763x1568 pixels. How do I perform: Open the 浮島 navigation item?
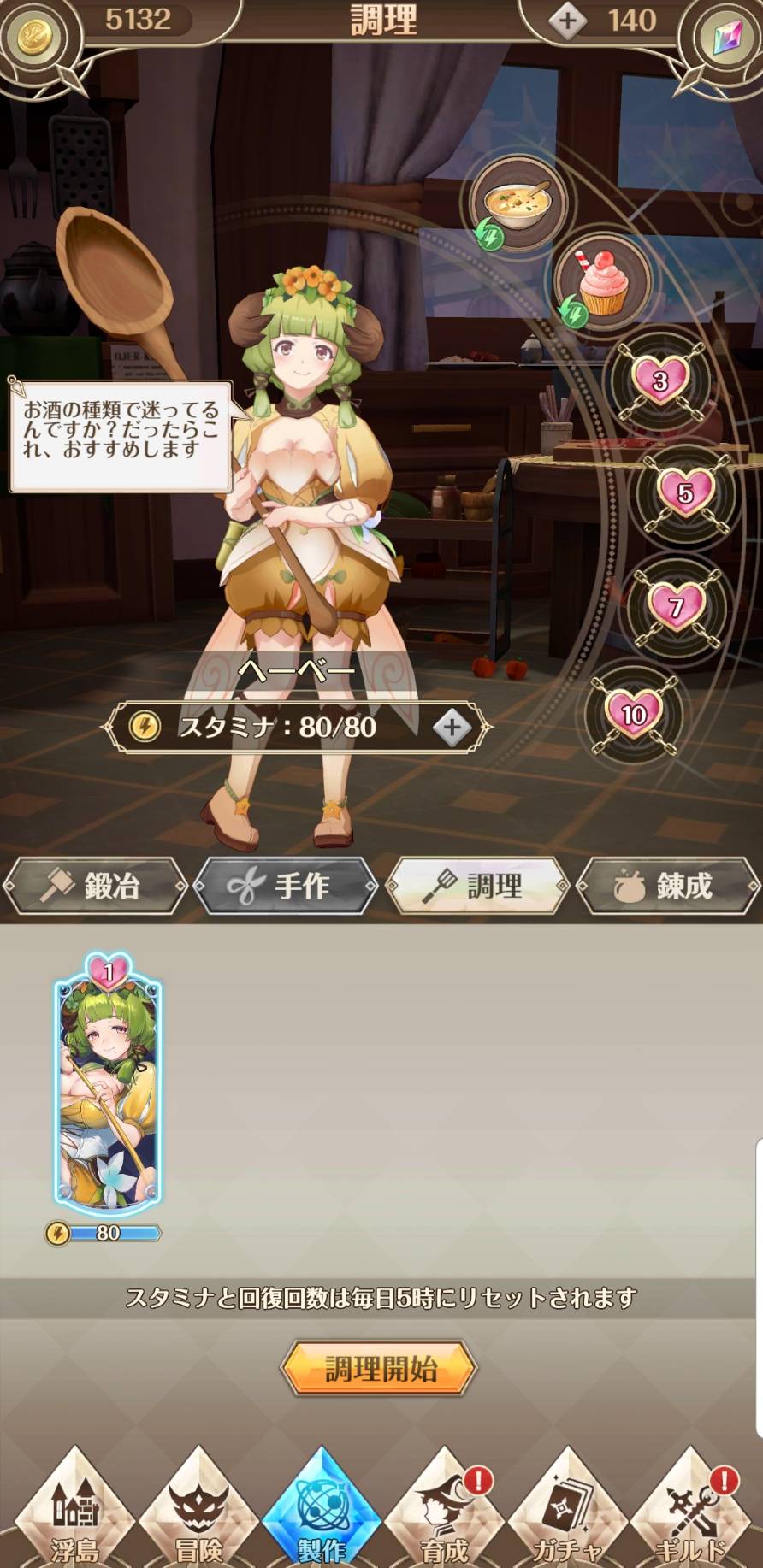[x=74, y=1513]
